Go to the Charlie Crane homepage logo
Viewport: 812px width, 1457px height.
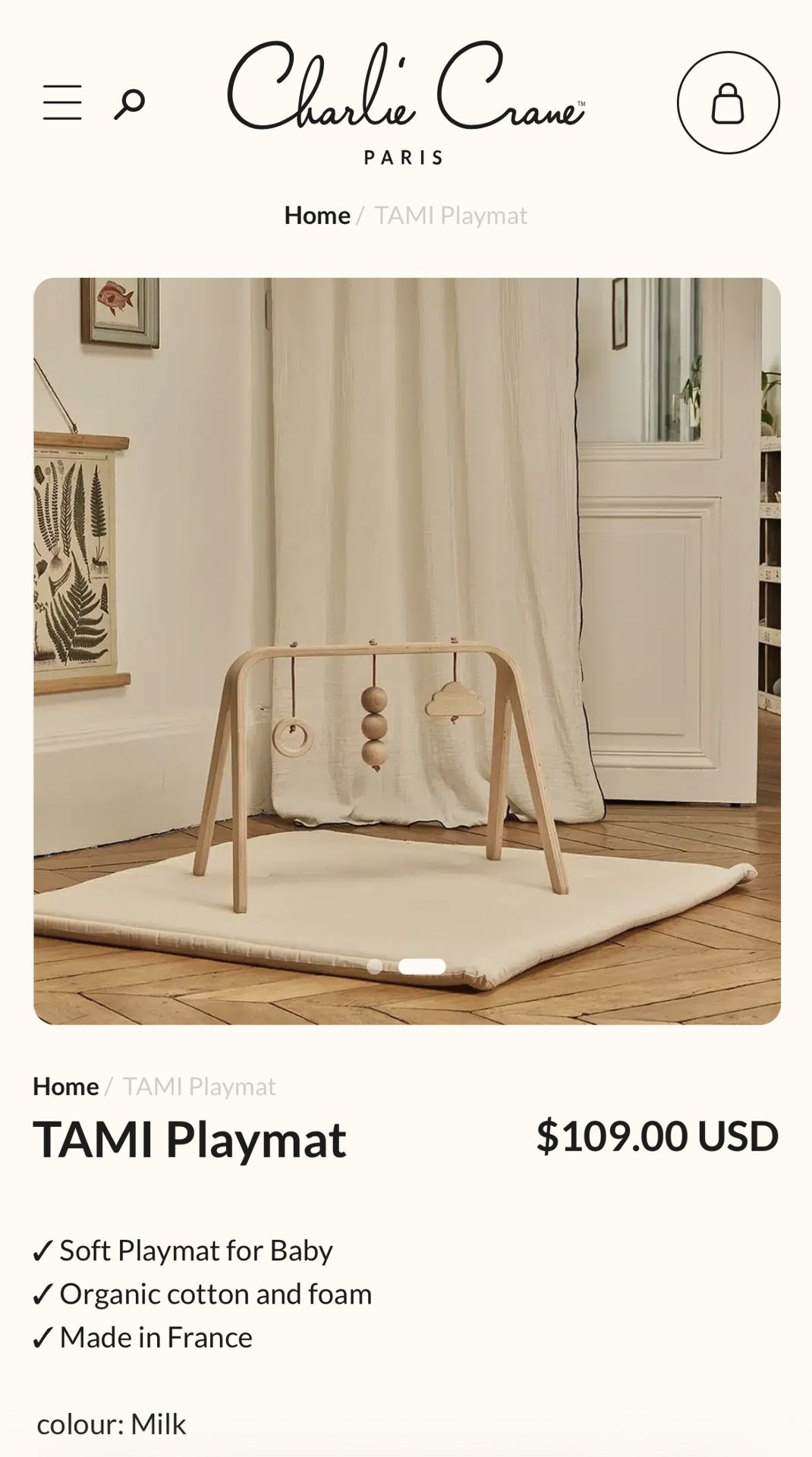click(x=406, y=102)
